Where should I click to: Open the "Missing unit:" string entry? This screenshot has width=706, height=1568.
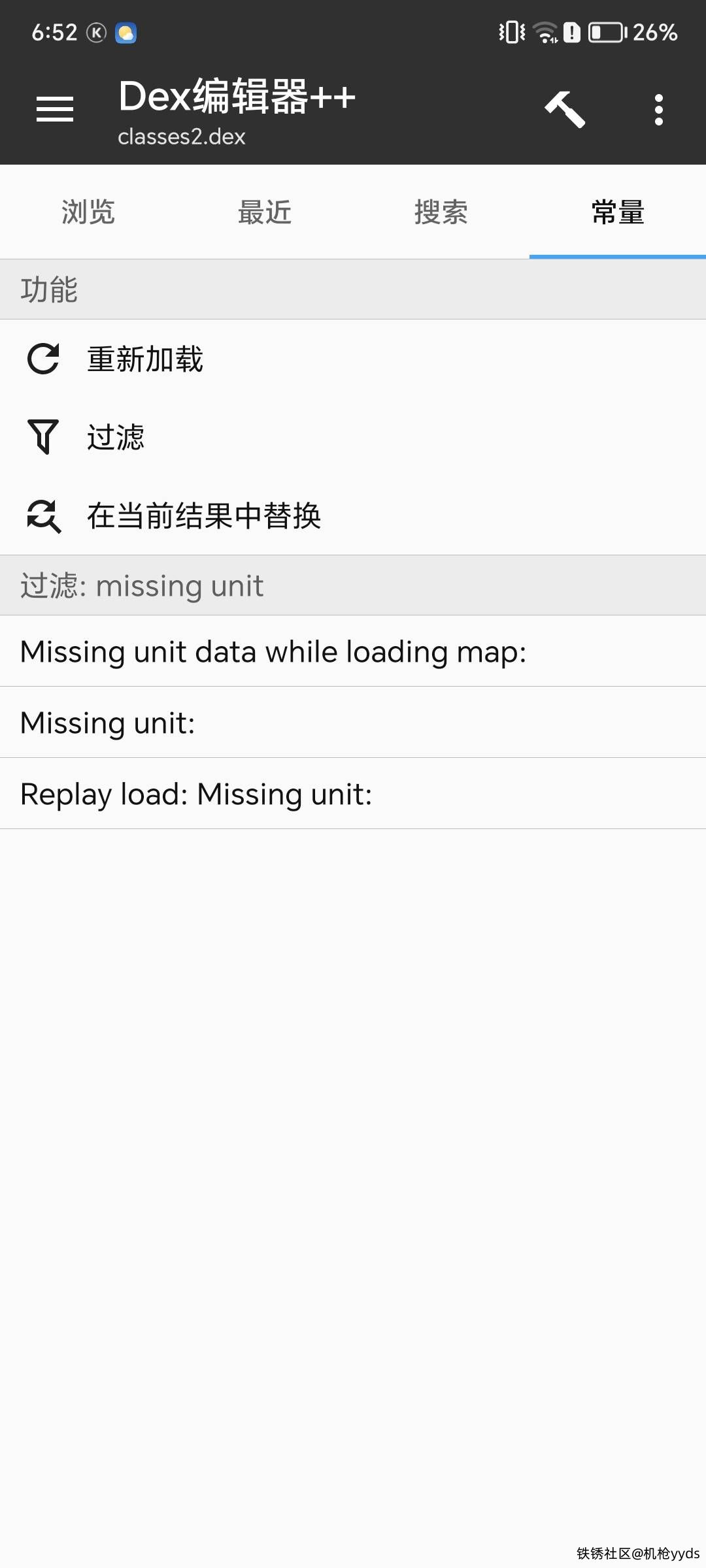(x=108, y=723)
